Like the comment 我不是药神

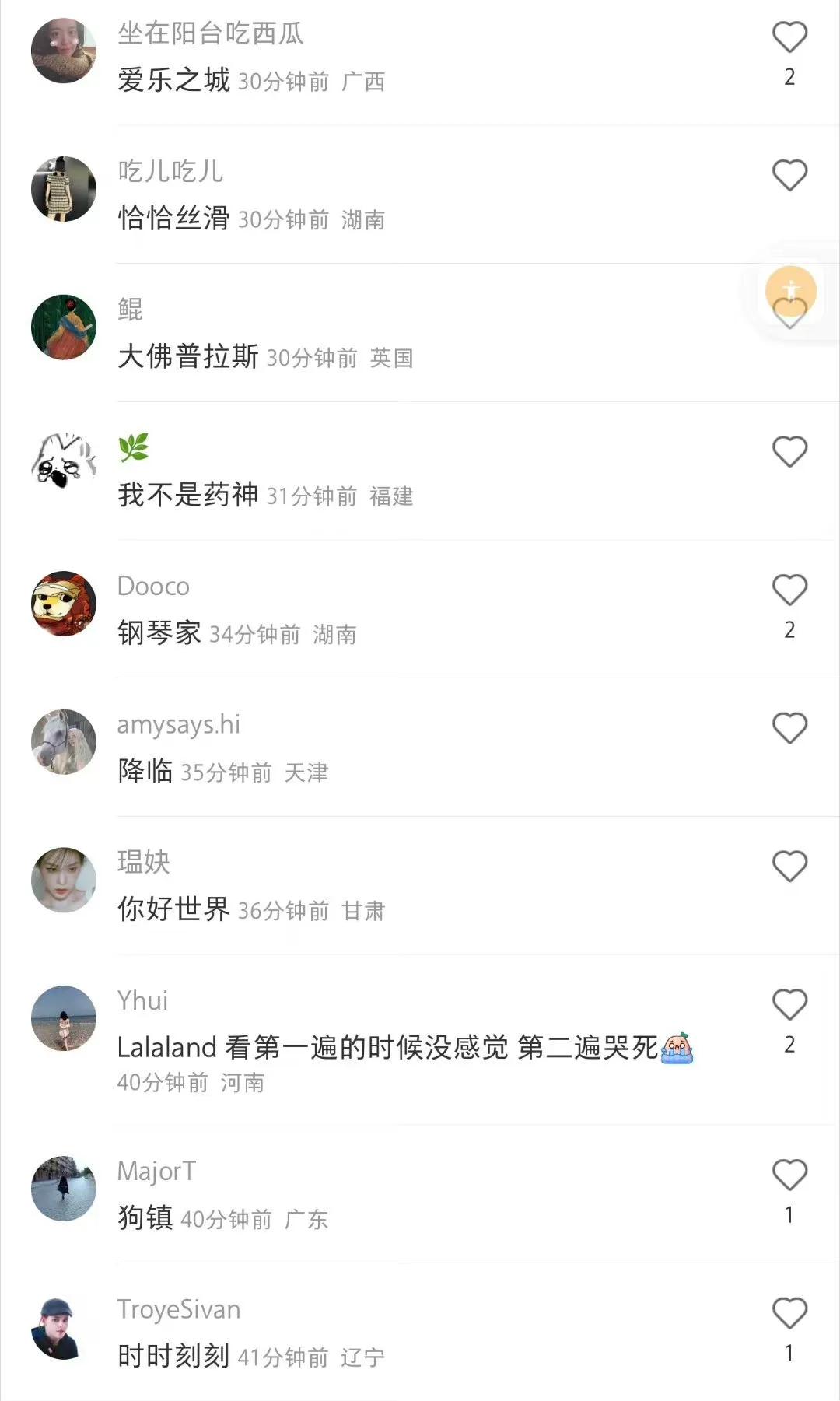pos(789,452)
